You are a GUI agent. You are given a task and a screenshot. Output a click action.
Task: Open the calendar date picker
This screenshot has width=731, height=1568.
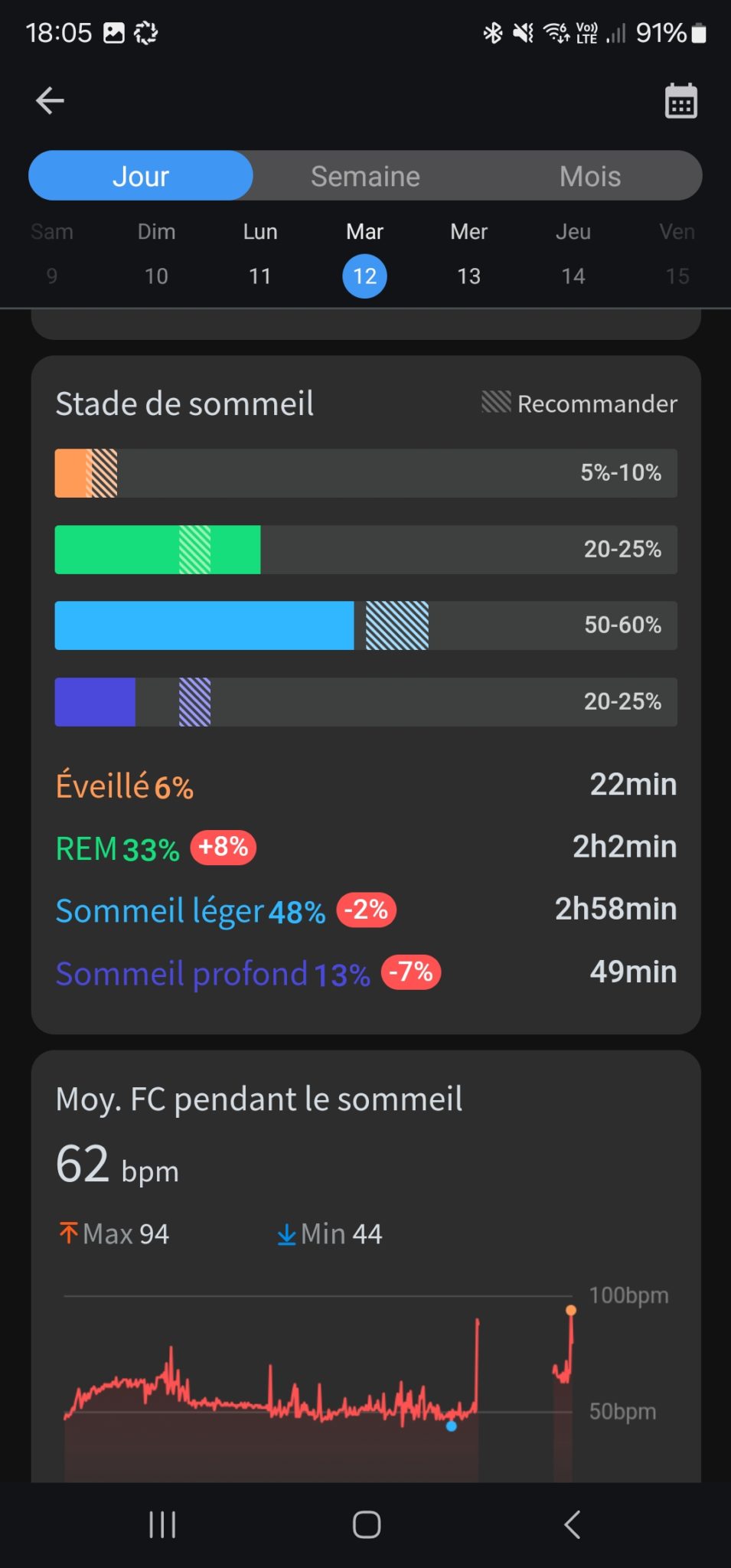click(x=680, y=101)
